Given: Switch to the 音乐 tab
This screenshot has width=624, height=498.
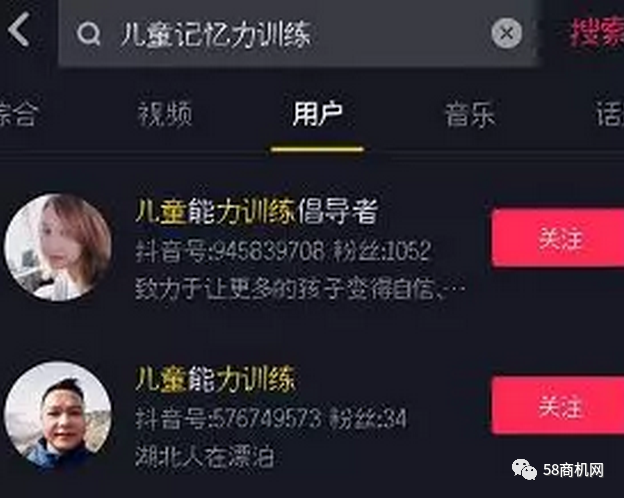Looking at the screenshot, I should [469, 114].
